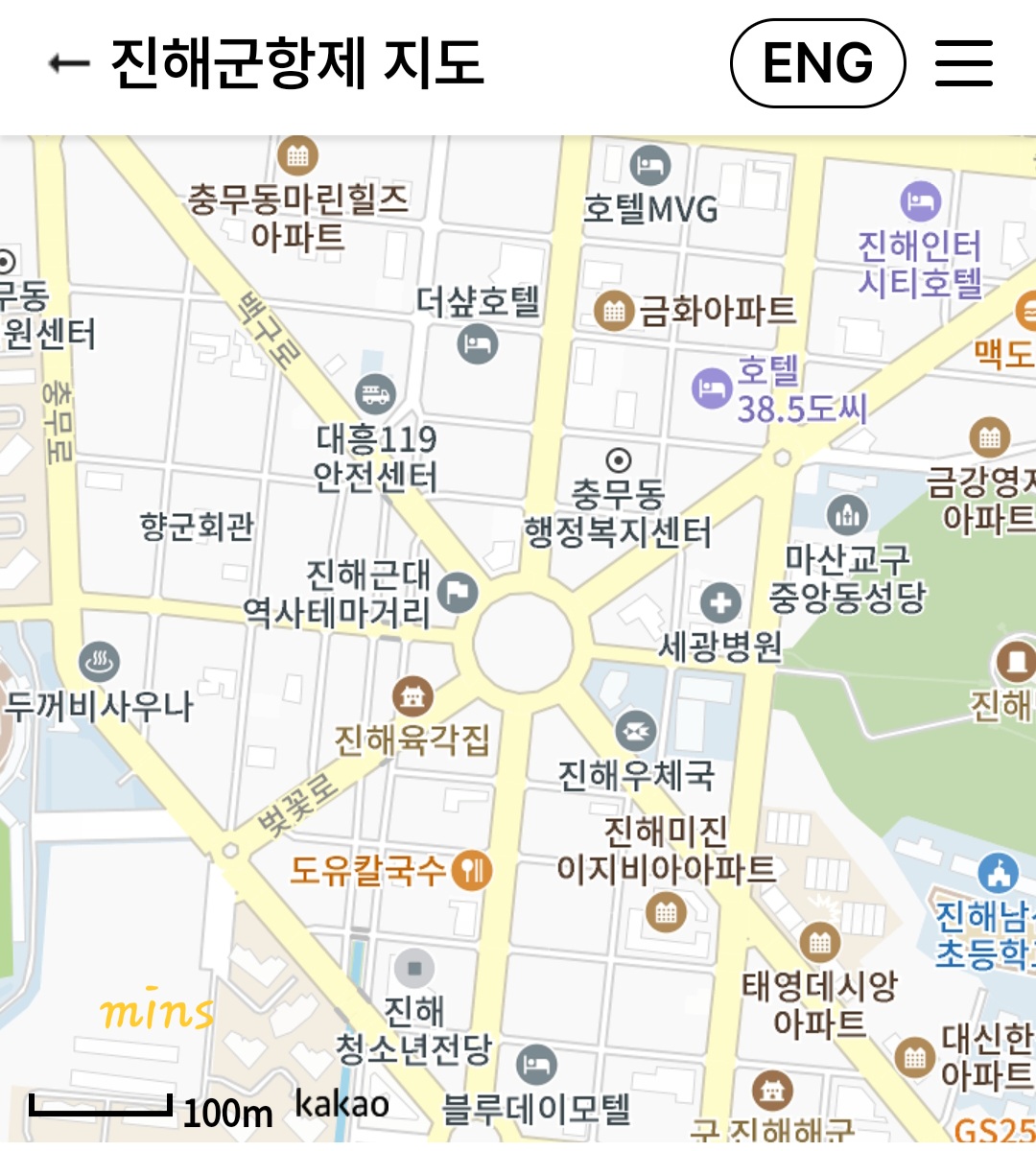Switch language with the ENG button
The width and height of the screenshot is (1036, 1151).
817,64
